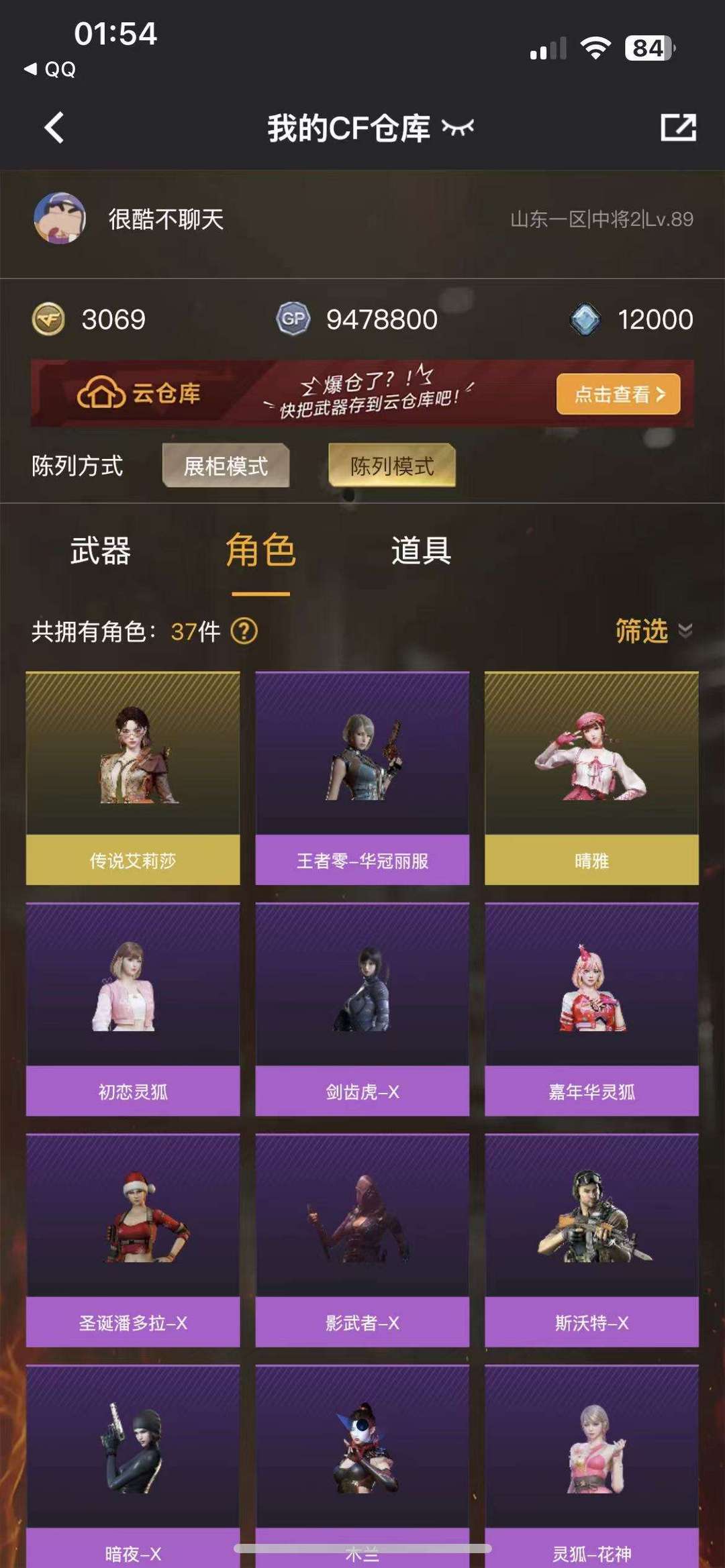The image size is (725, 1568).
Task: Toggle the hide-info eye icon next to the title
Action: (x=458, y=127)
